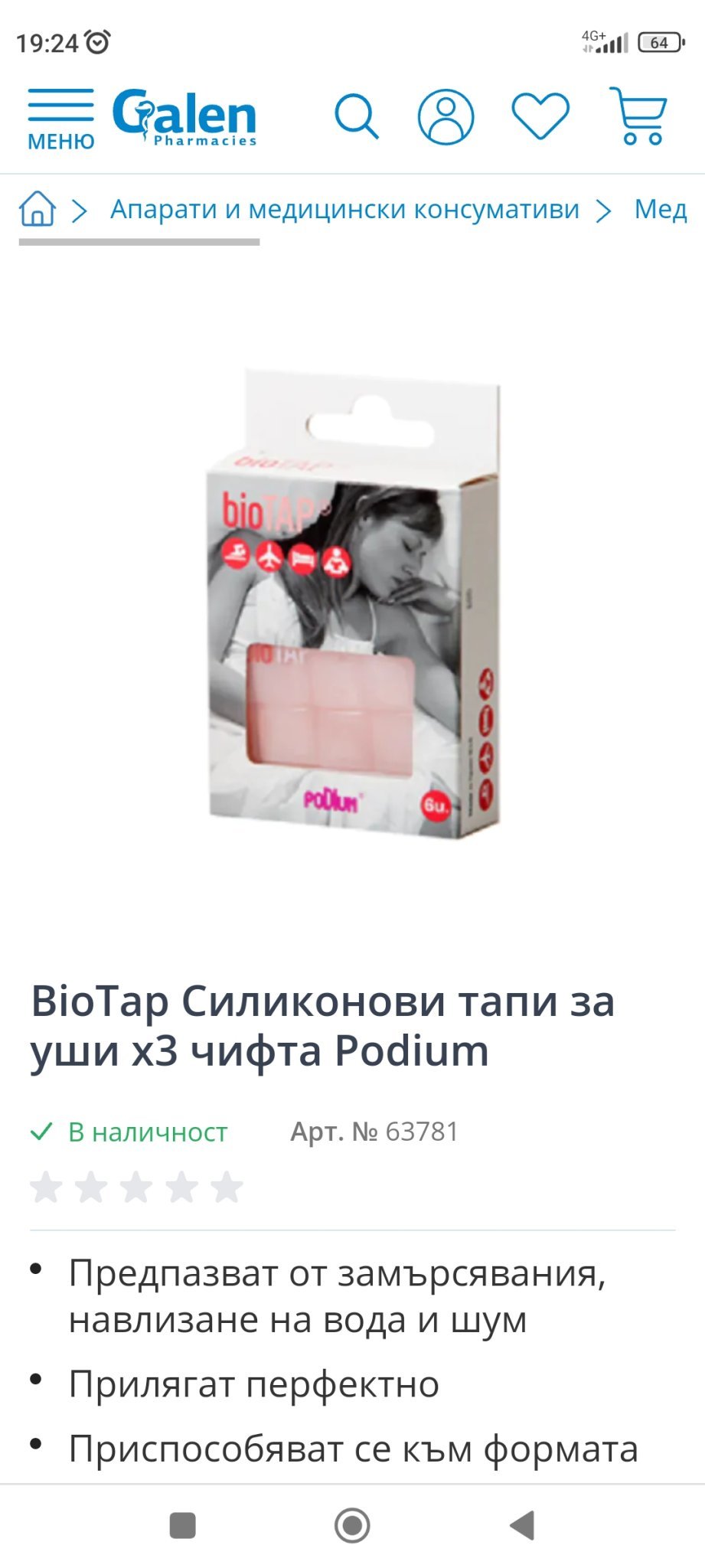Tap the Galen Pharmacies logo
The image size is (705, 1568).
tap(184, 117)
